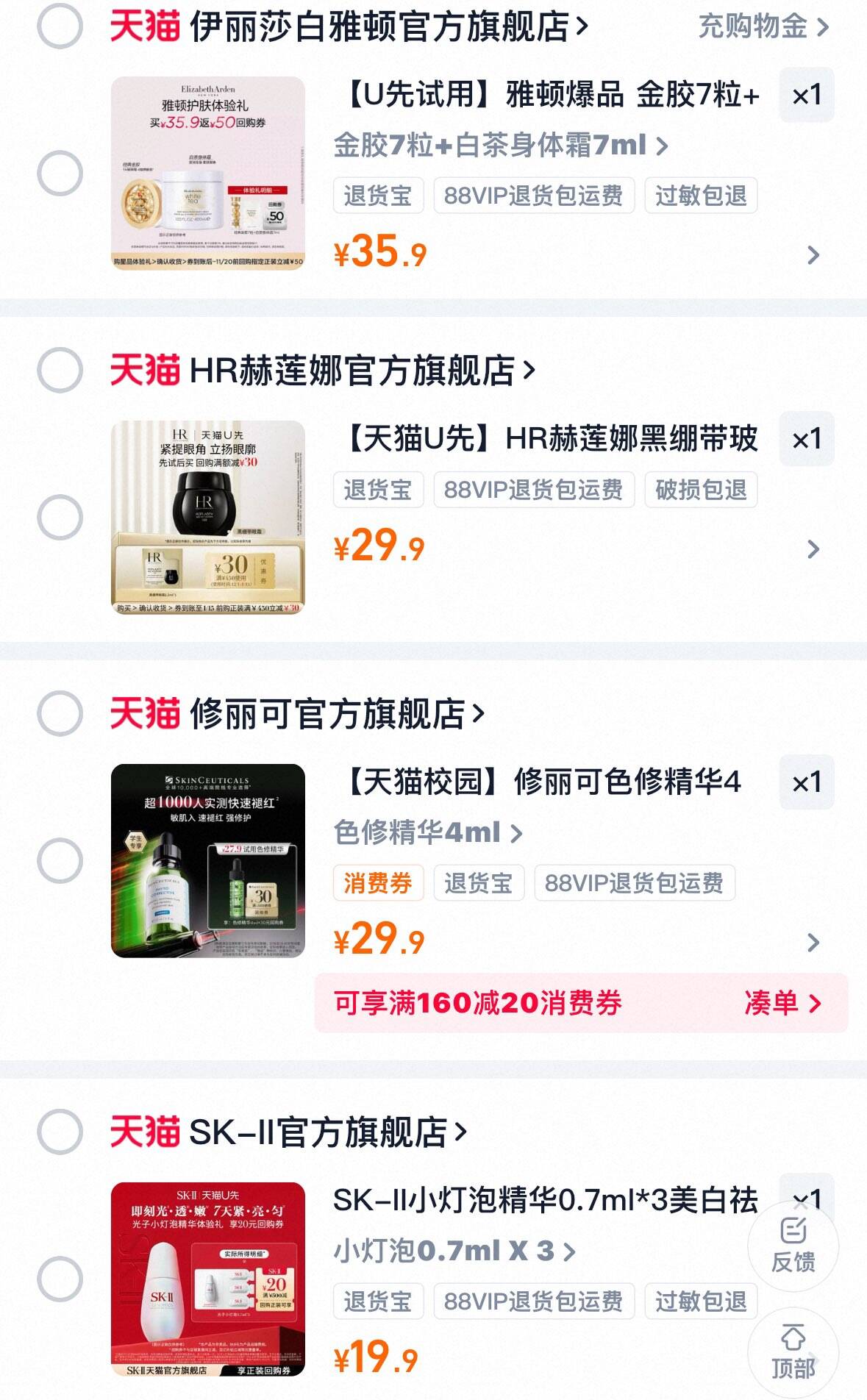This screenshot has width=867, height=1400.
Task: Go to the 修丽可官方旗舰店 store
Action: coord(336,713)
